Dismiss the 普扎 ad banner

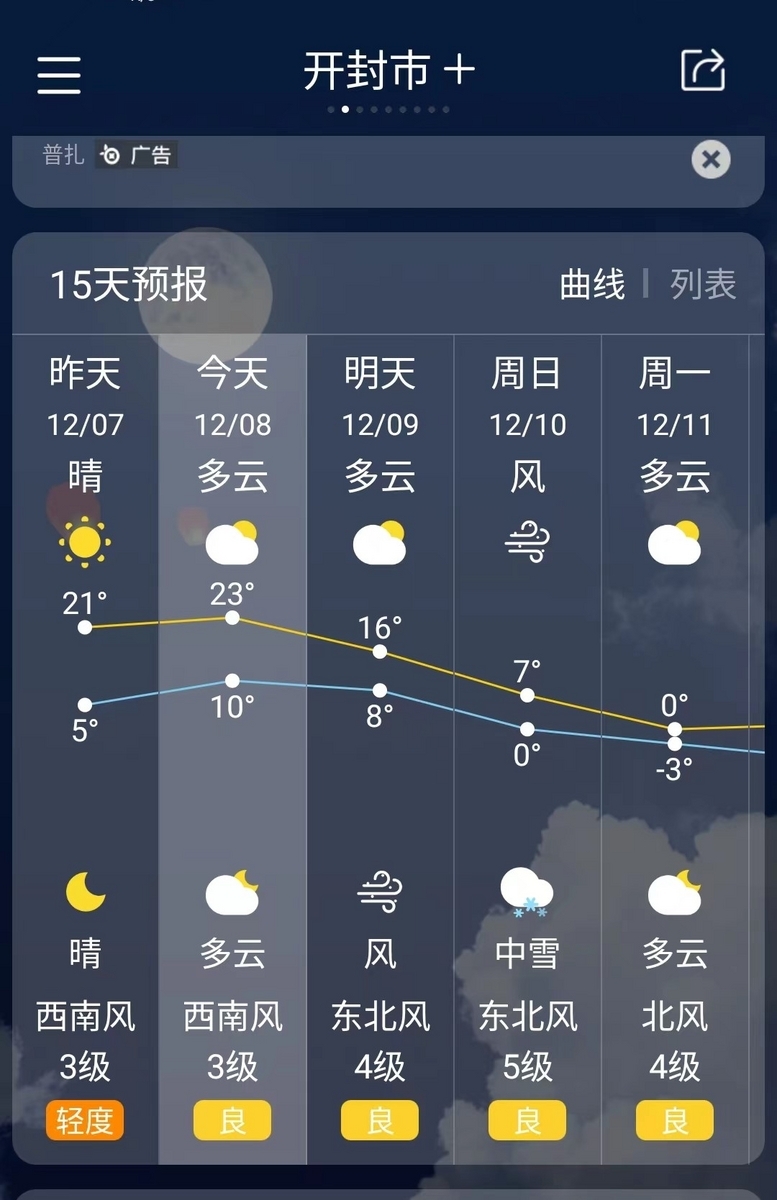coord(711,159)
